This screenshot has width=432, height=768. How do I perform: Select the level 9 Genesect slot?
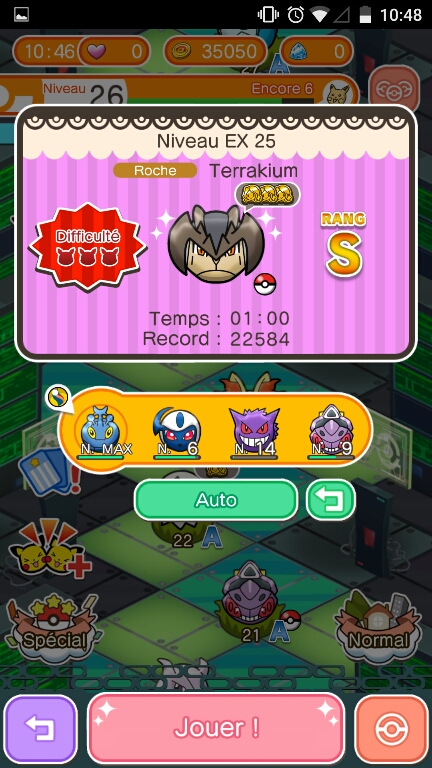coord(331,431)
